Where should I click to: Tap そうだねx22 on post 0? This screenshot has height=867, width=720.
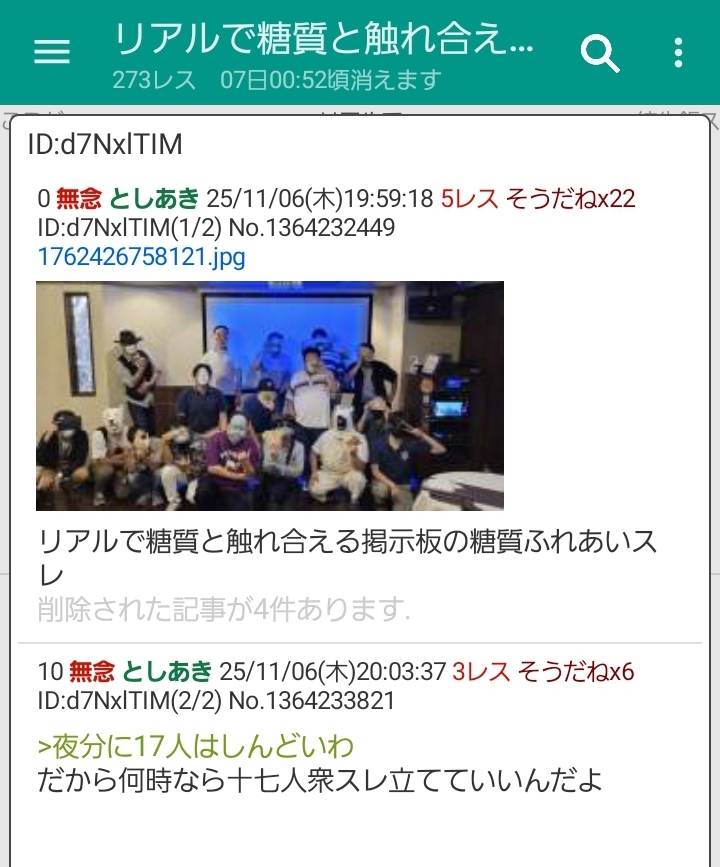tap(571, 198)
